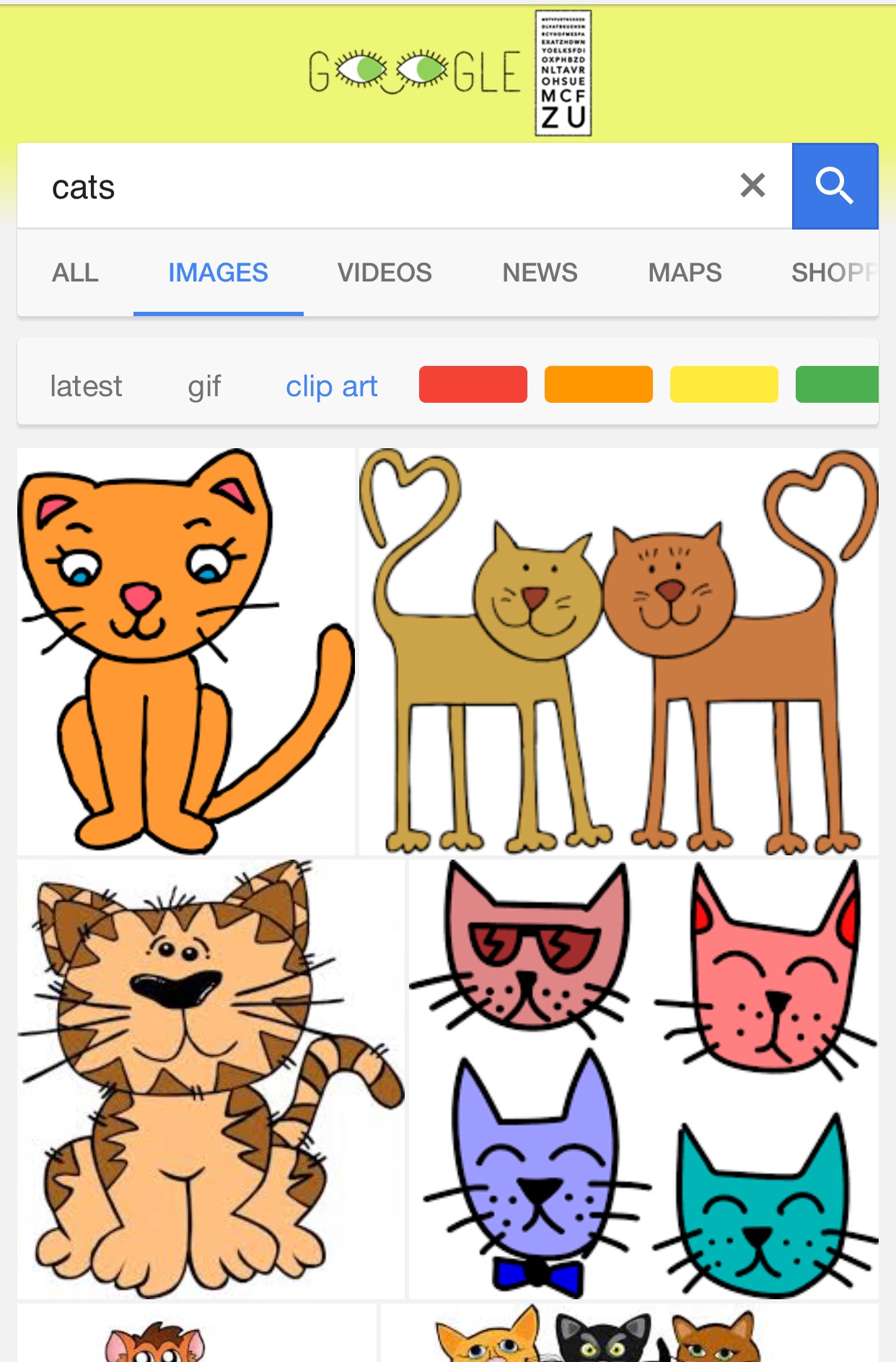
Task: Open the four colorful cat faces image
Action: [643, 1078]
